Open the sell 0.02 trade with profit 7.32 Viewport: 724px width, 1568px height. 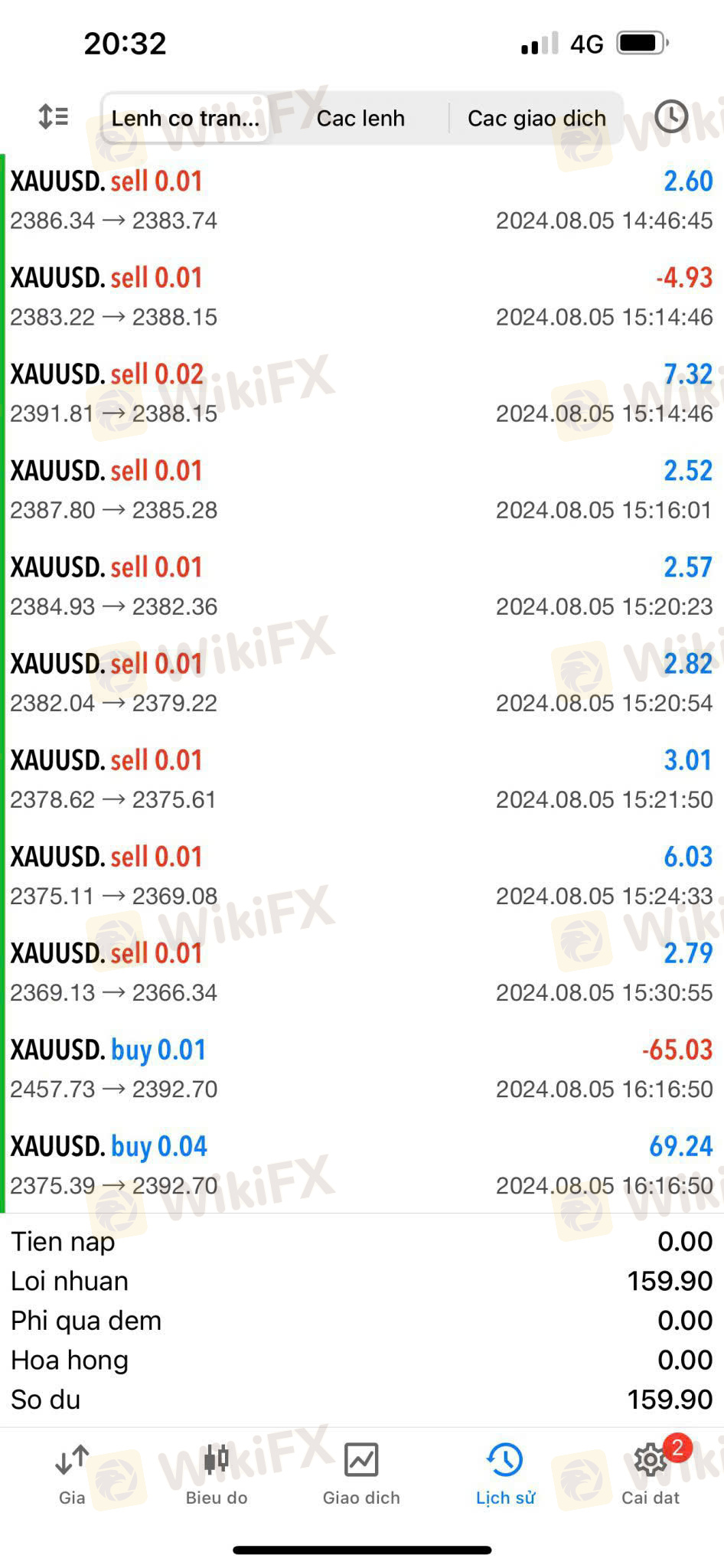click(x=362, y=394)
